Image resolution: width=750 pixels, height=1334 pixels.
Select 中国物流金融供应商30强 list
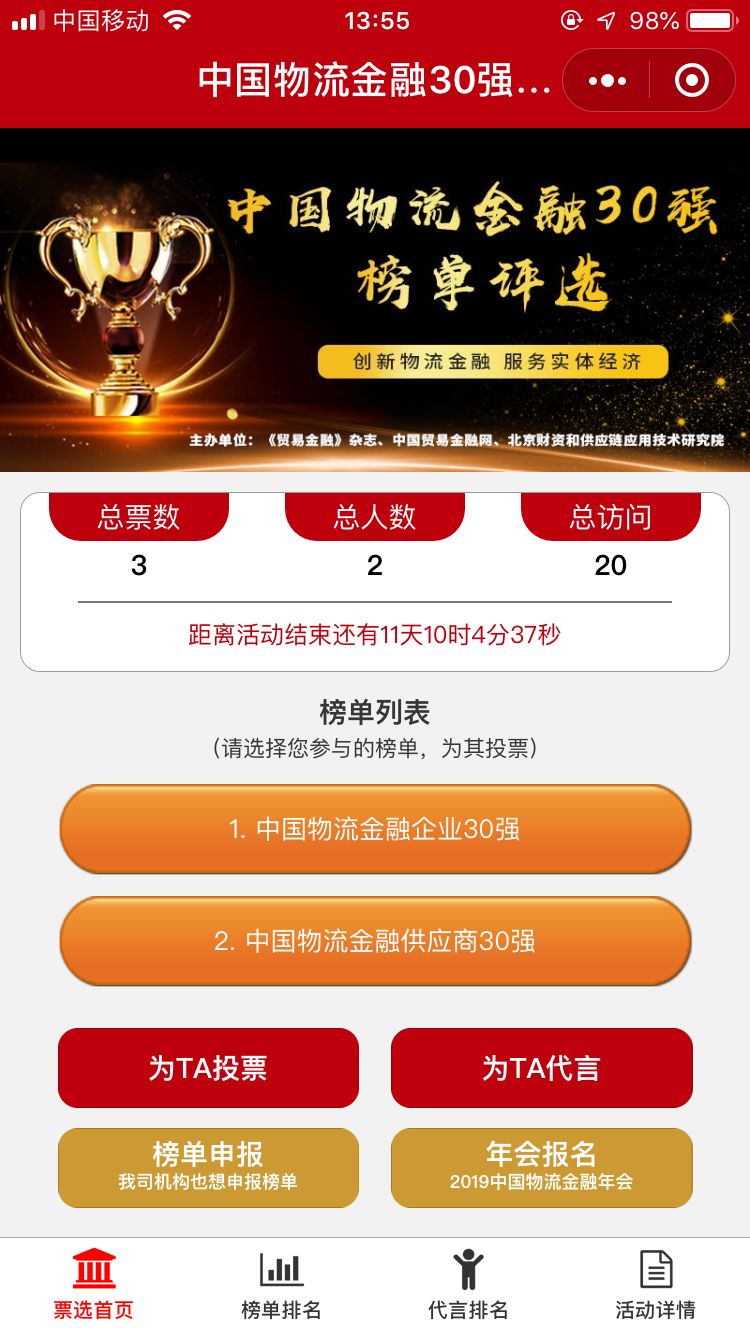click(x=375, y=941)
